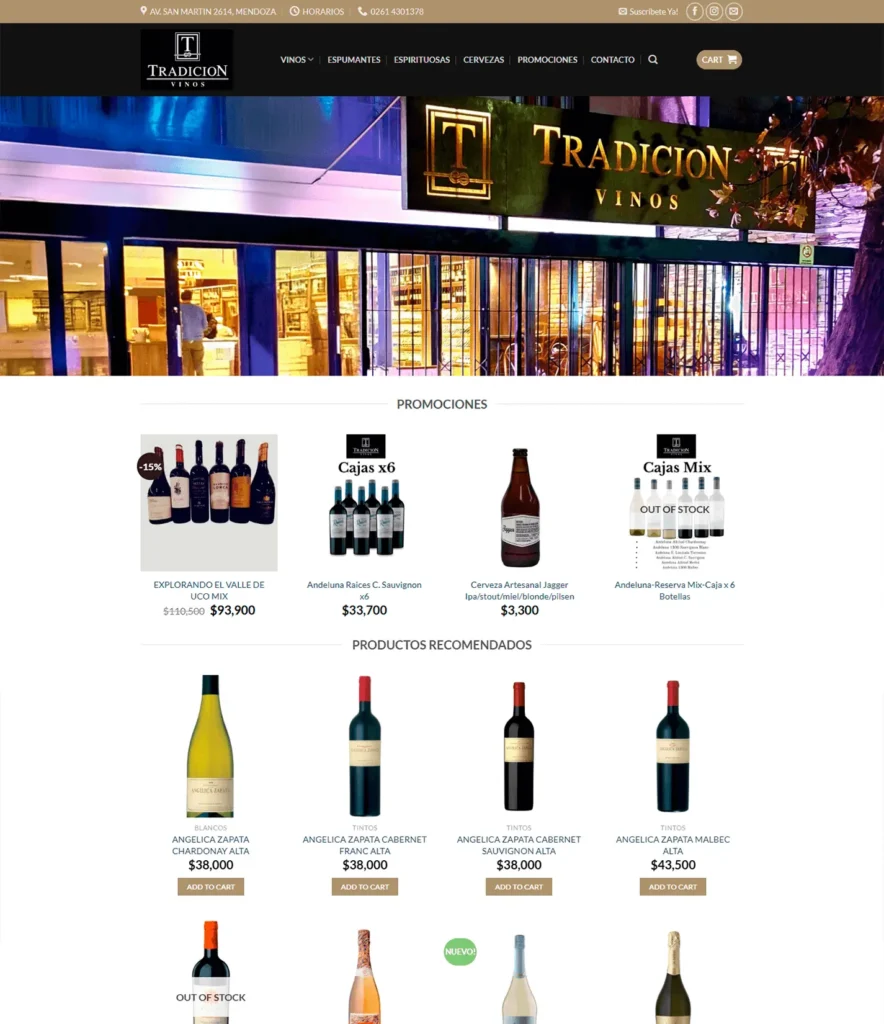Add Angelica Zapata Cabernet Sauvignon Alta to cart
Viewport: 884px width, 1024px height.
519,887
